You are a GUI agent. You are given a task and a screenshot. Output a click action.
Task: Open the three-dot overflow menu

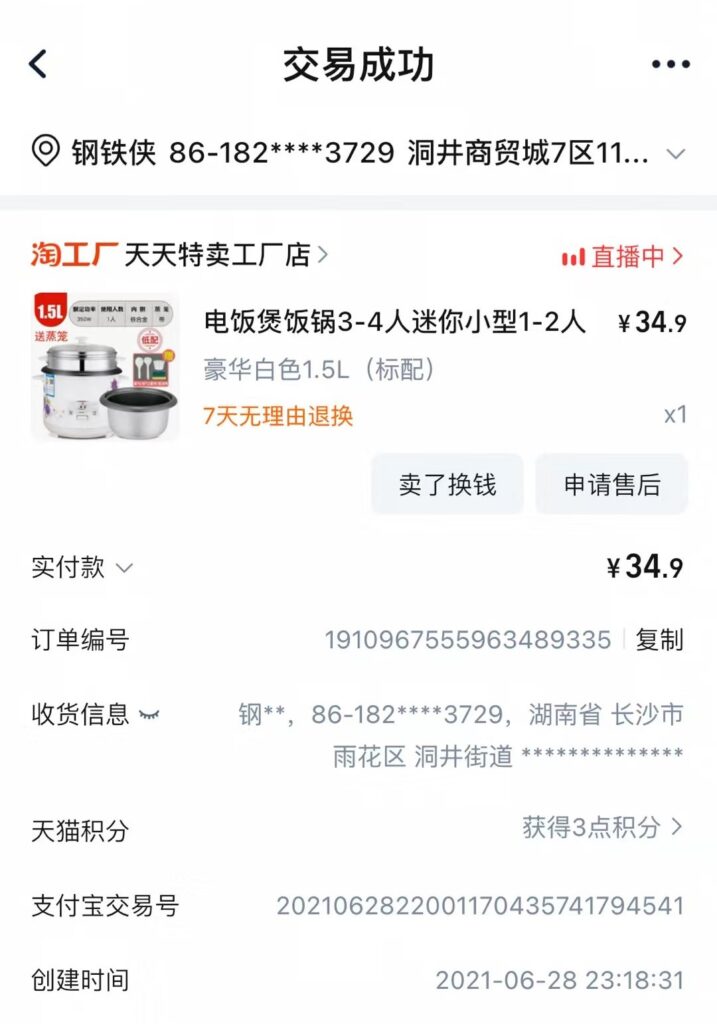(x=670, y=65)
